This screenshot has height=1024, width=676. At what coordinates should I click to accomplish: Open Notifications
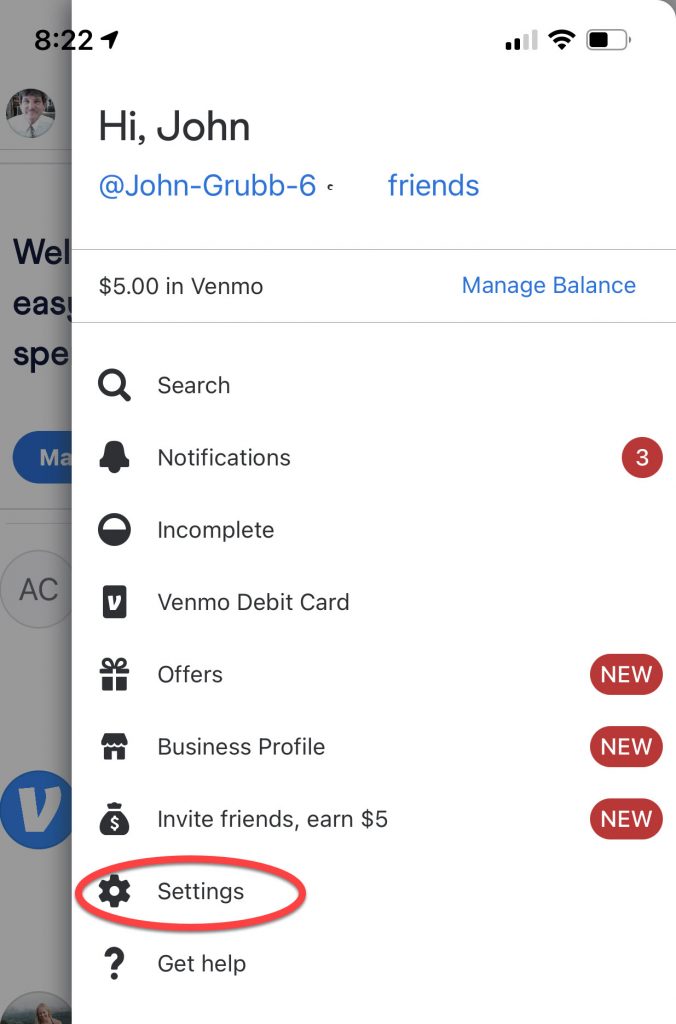[223, 458]
